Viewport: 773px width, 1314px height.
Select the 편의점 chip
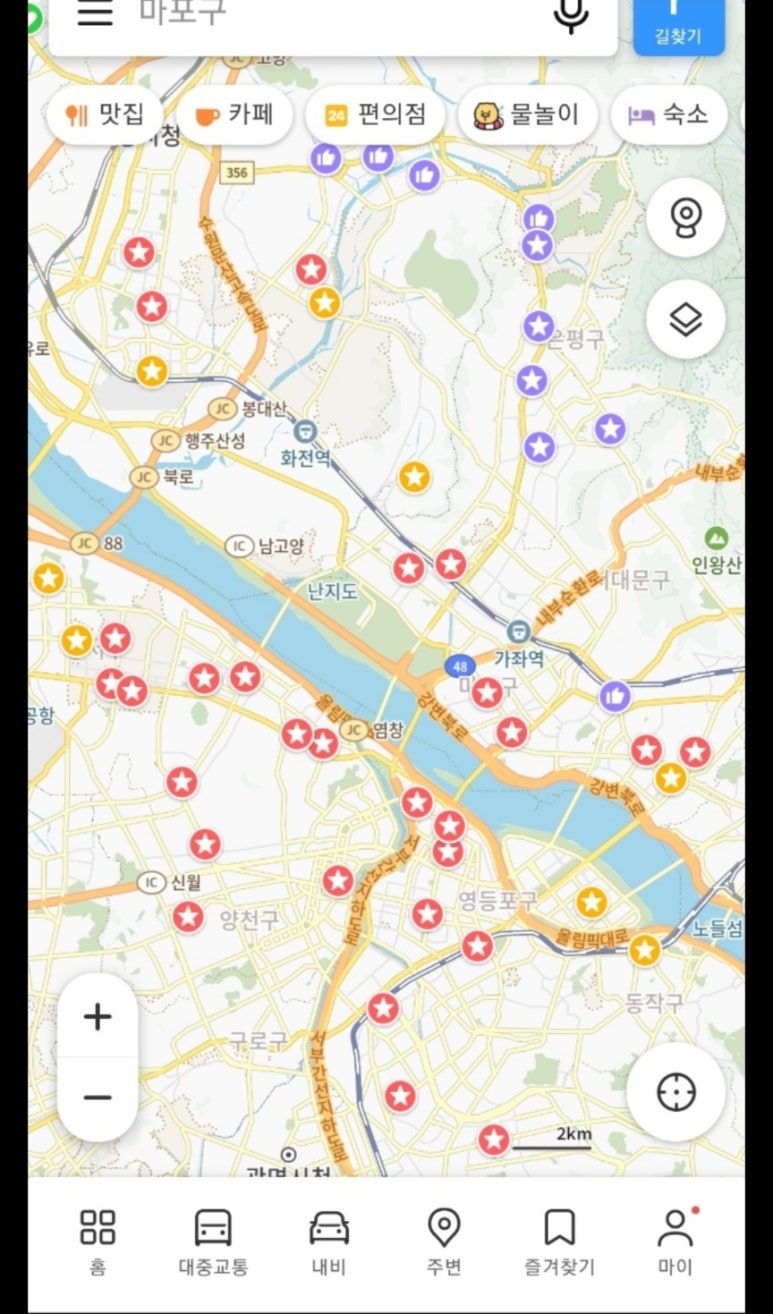(376, 115)
